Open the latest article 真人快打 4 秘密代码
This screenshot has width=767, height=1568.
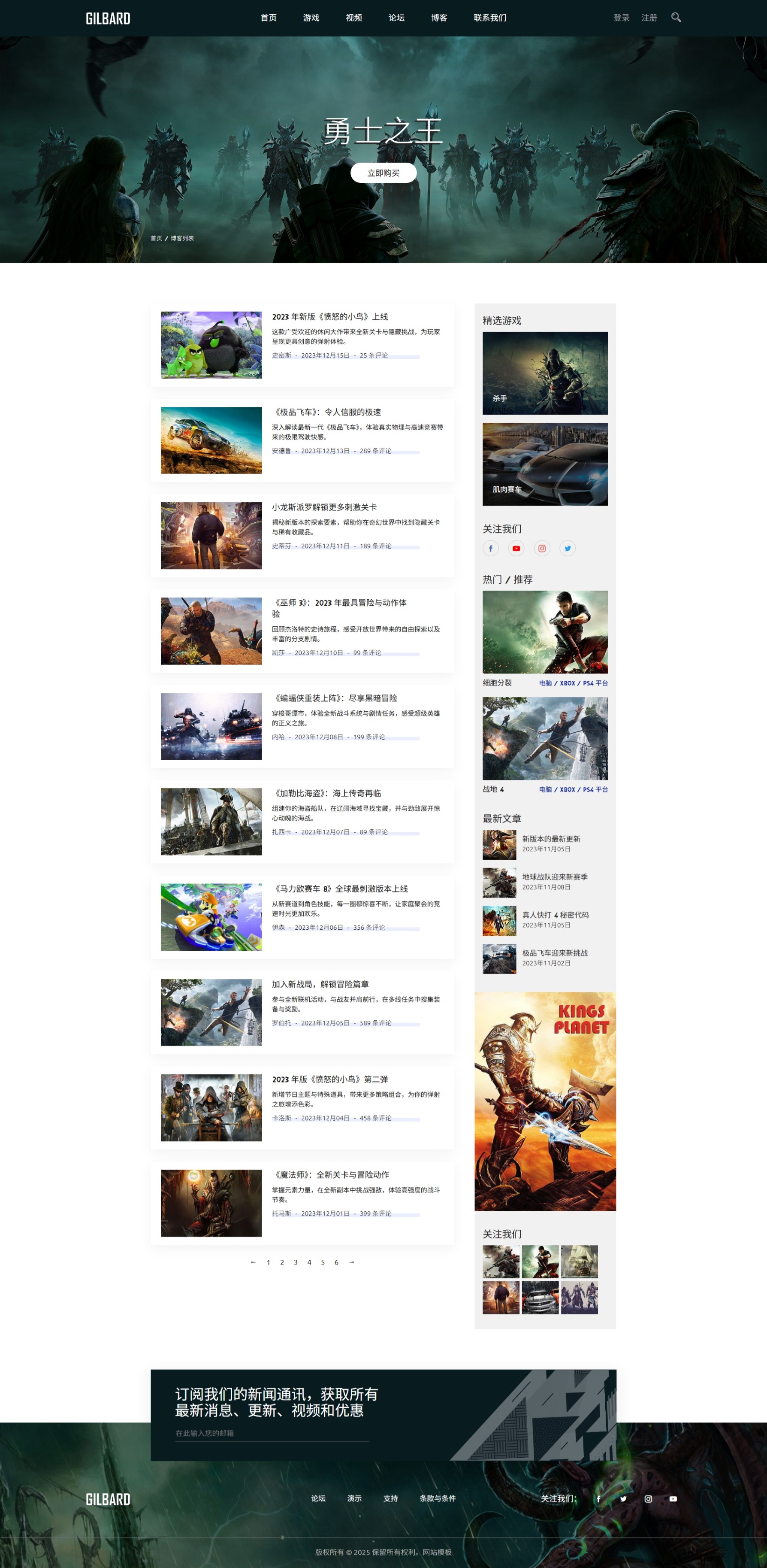click(555, 915)
